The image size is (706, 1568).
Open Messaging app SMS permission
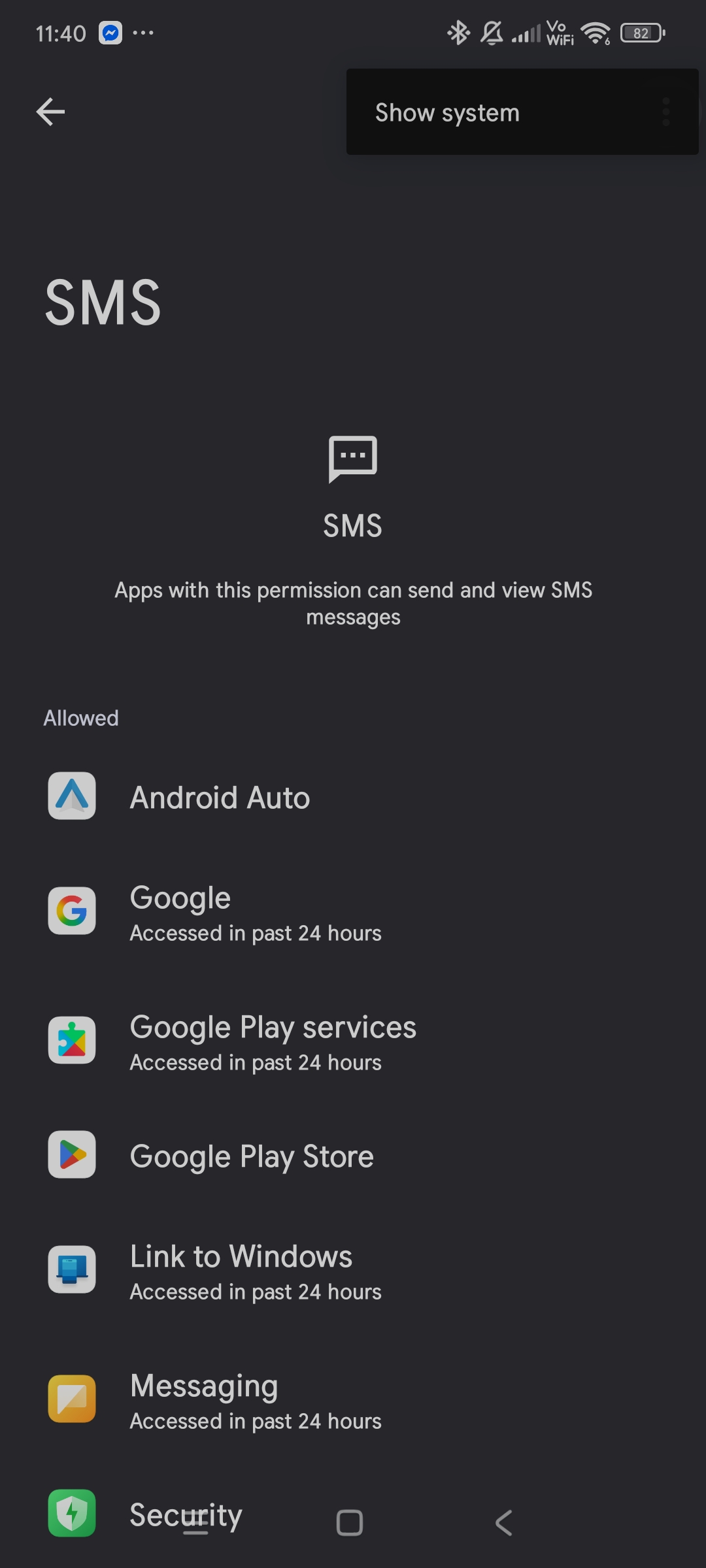click(x=255, y=1400)
